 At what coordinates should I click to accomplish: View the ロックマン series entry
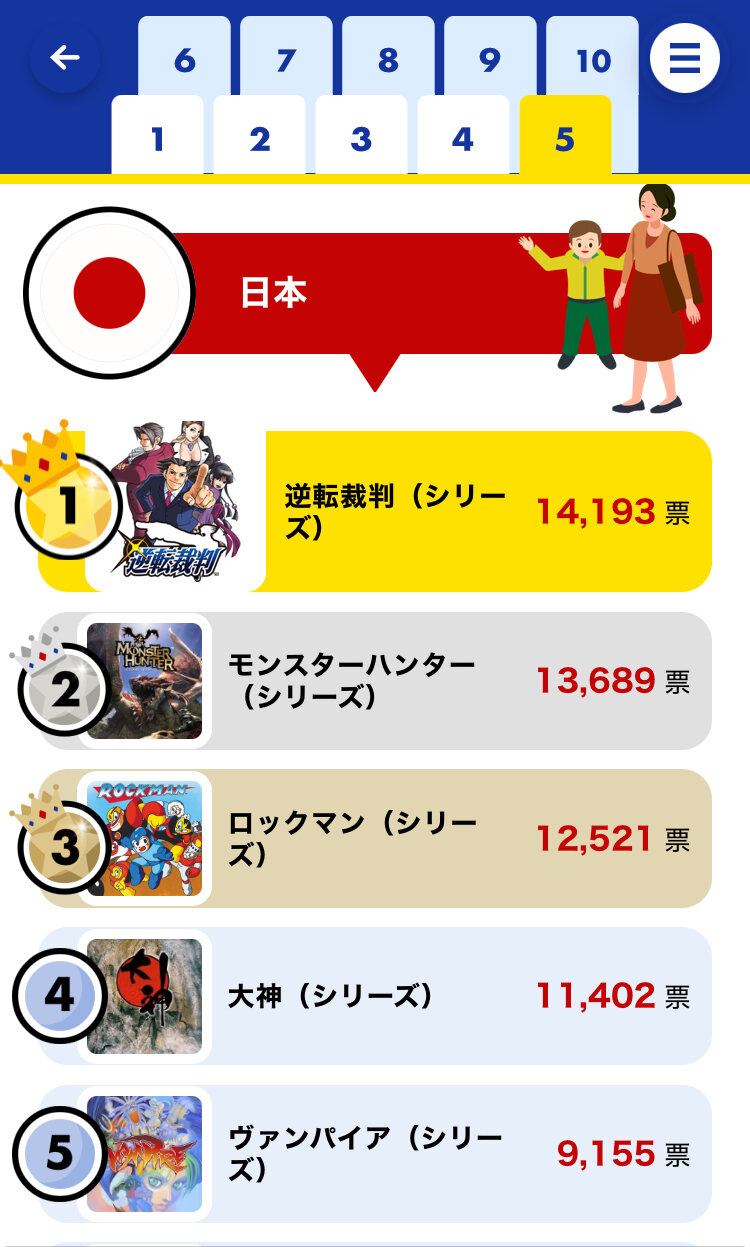coord(375,838)
